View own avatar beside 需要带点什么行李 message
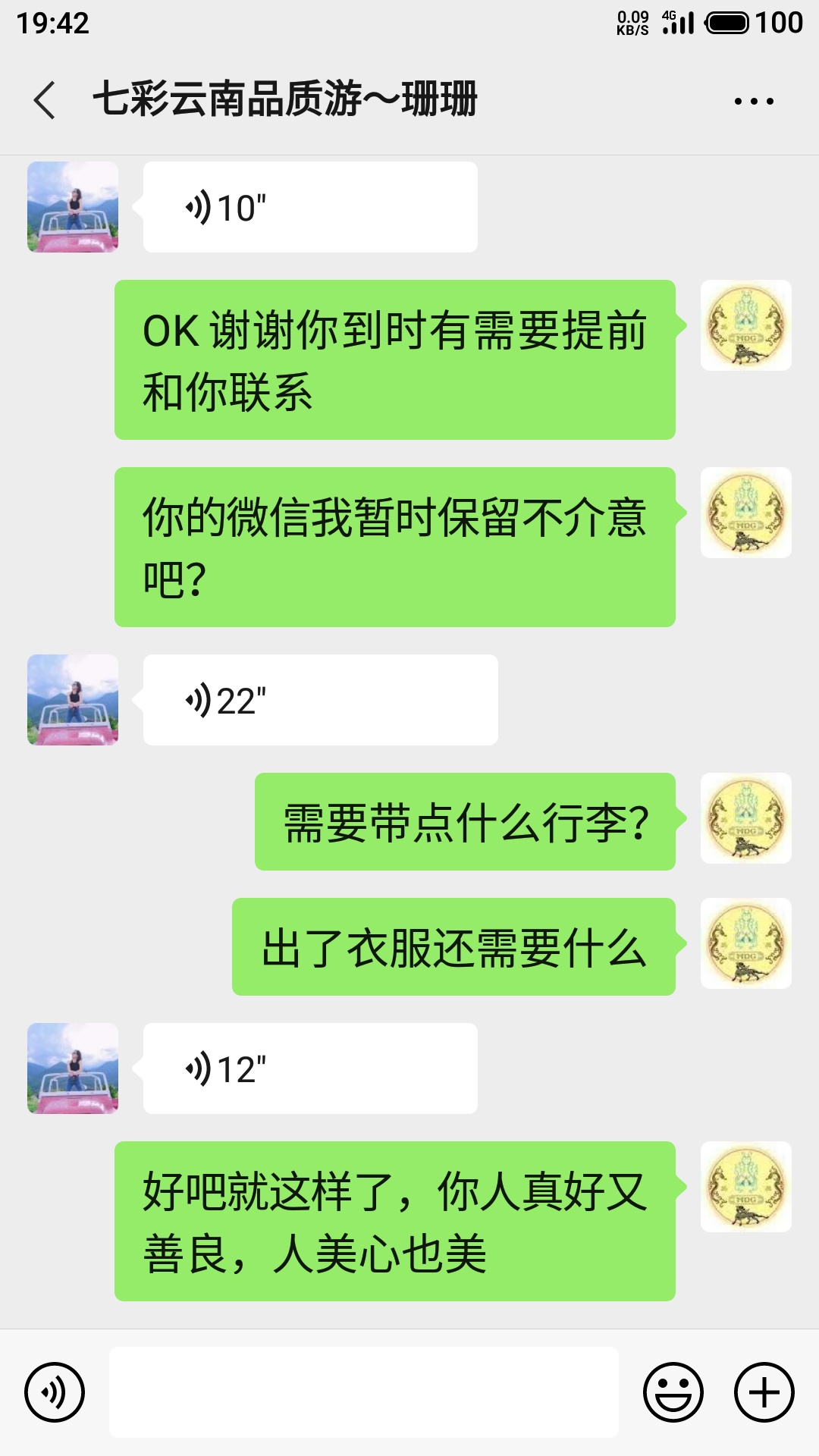 pyautogui.click(x=746, y=818)
